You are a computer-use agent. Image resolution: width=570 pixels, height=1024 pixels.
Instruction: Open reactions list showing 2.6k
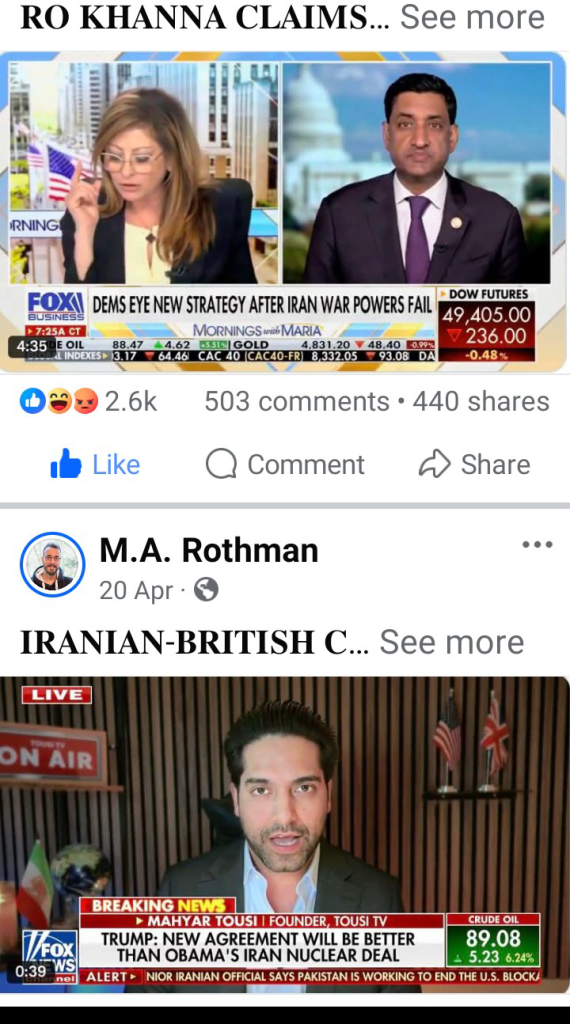pyautogui.click(x=88, y=401)
